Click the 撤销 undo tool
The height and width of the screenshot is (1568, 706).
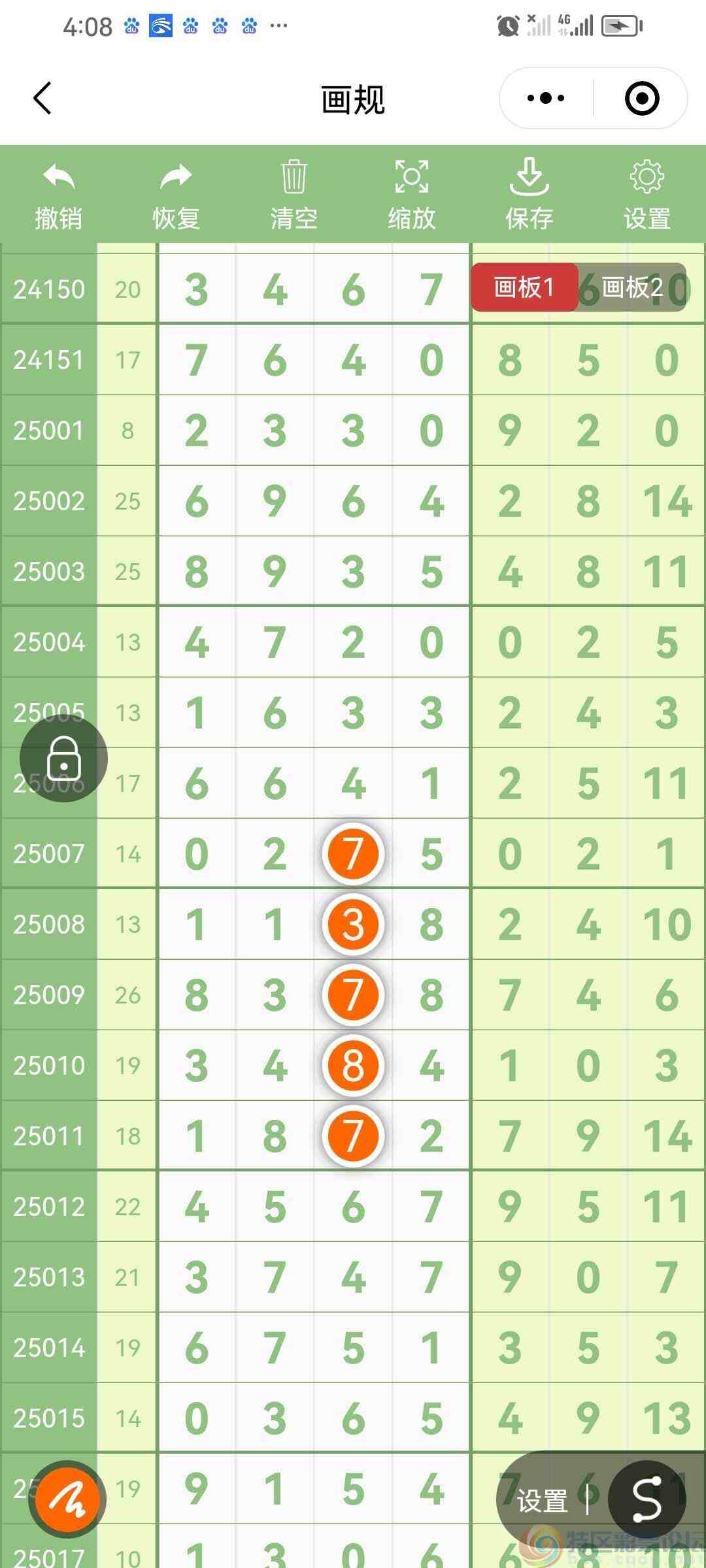point(59,193)
